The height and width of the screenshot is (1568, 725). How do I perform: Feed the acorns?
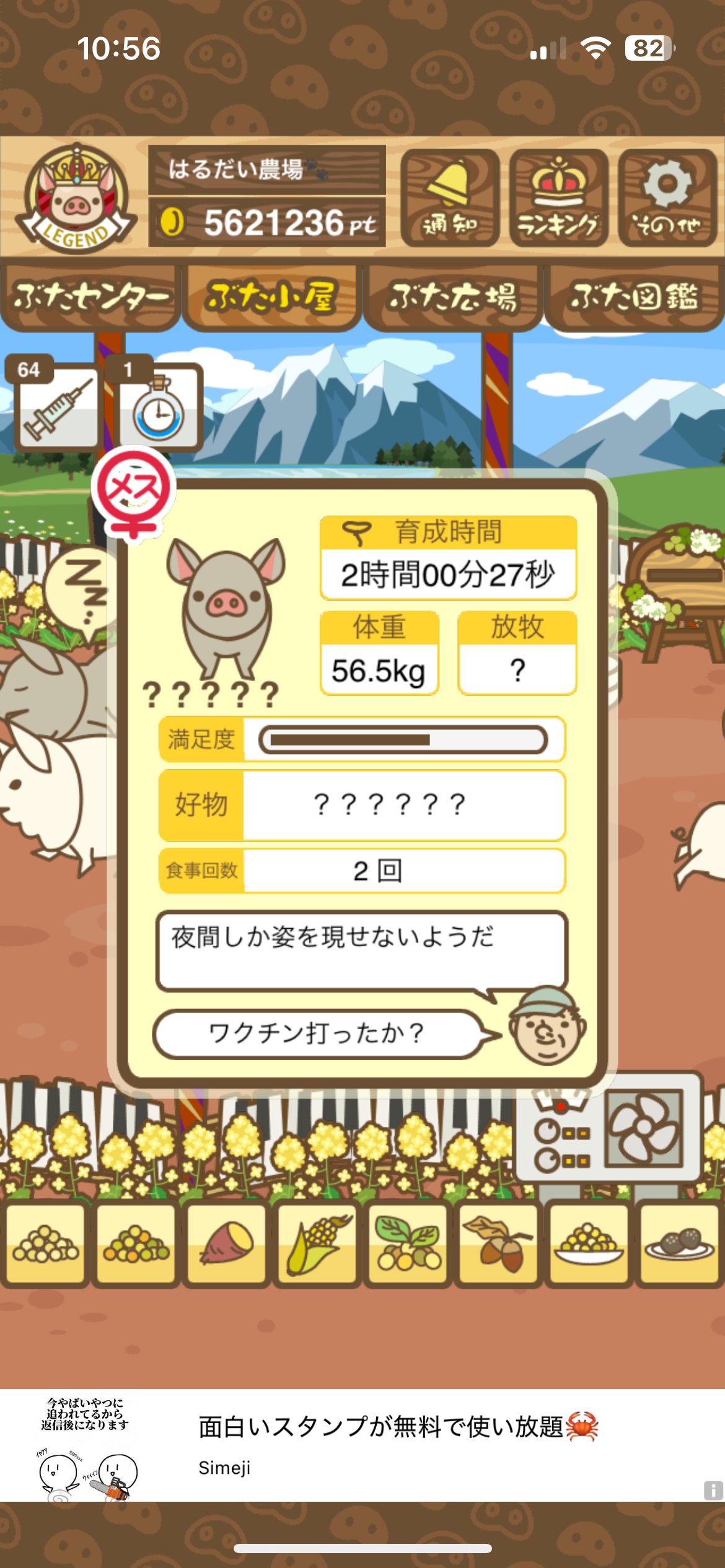(498, 1244)
